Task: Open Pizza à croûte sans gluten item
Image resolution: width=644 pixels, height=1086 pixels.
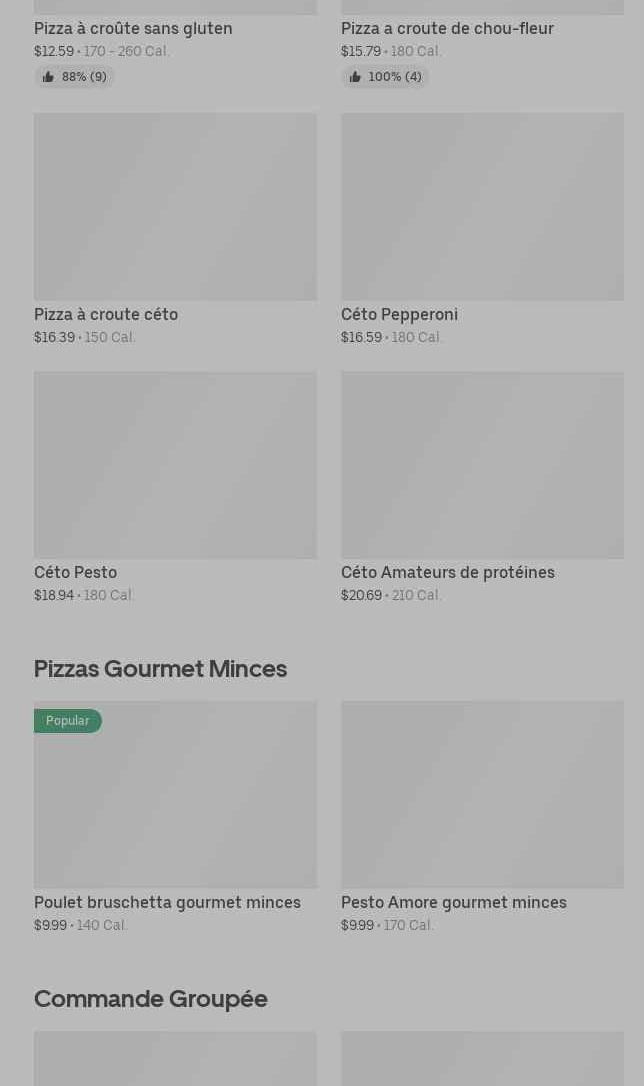Action: click(x=175, y=43)
